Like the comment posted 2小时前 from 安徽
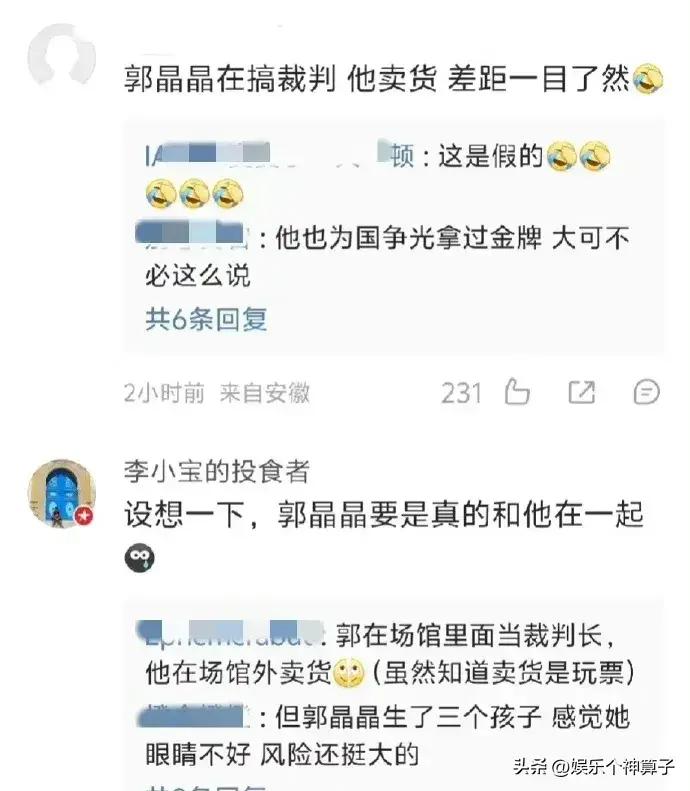This screenshot has height=791, width=690. click(x=517, y=392)
